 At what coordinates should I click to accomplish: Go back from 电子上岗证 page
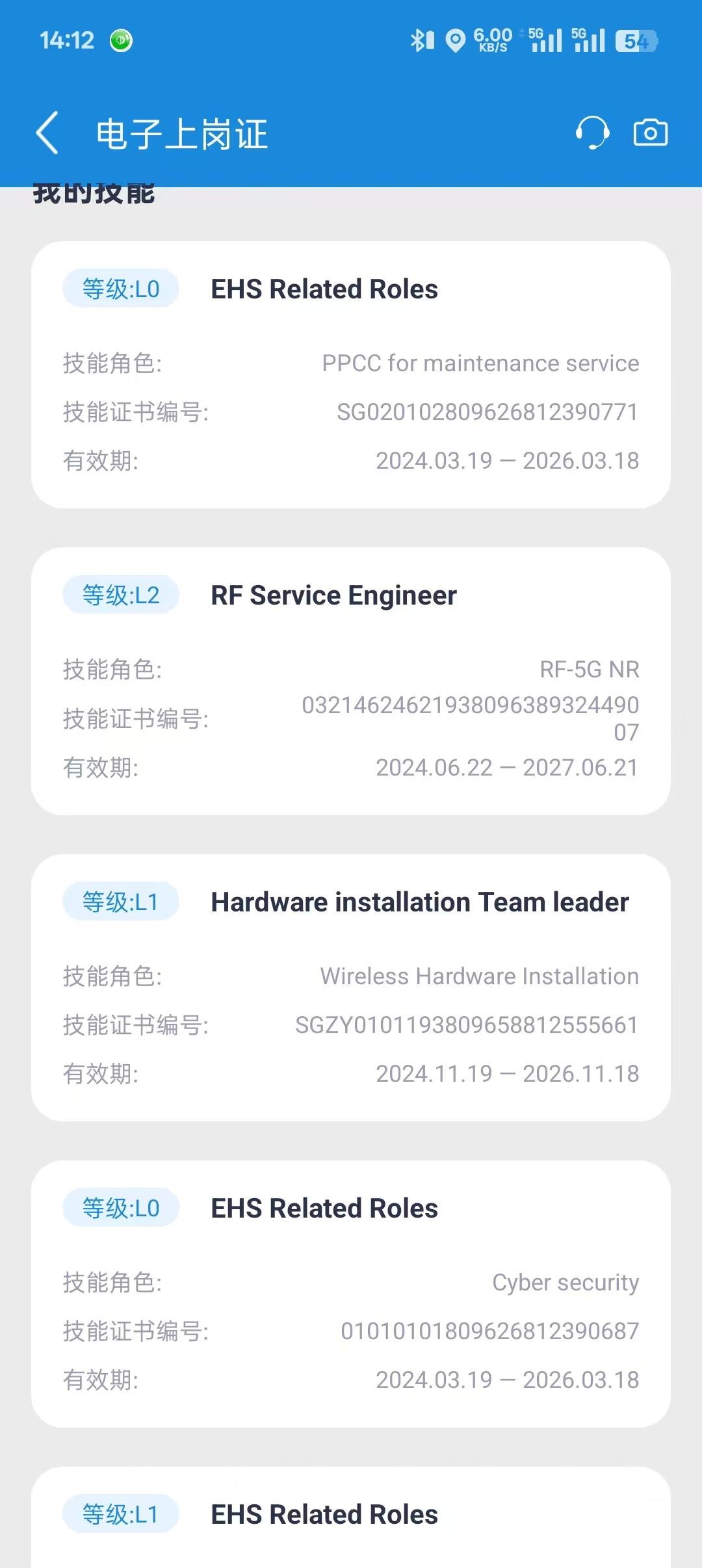pos(47,133)
